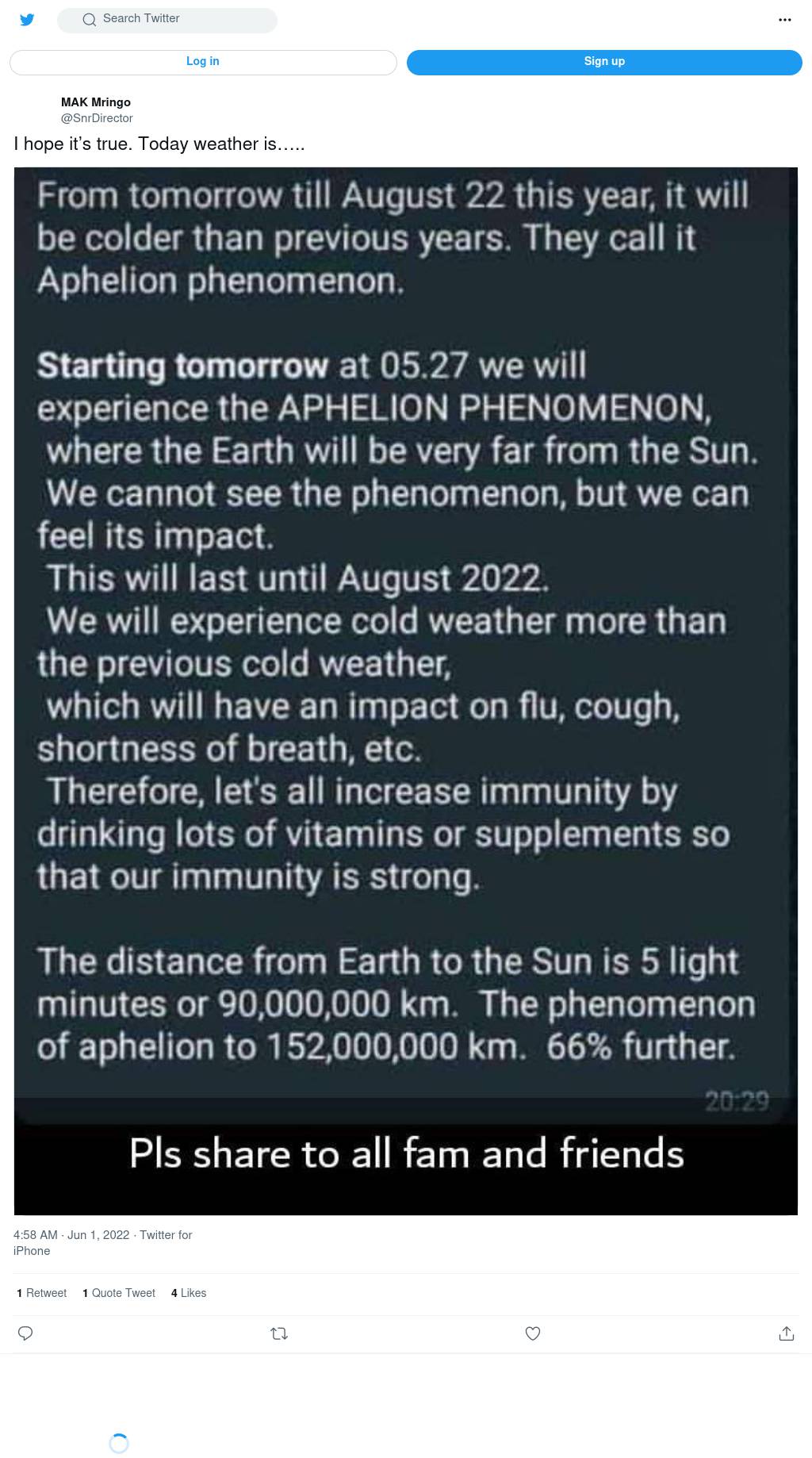The image size is (812, 1458).
Task: Like this tweet
Action: point(533,1333)
